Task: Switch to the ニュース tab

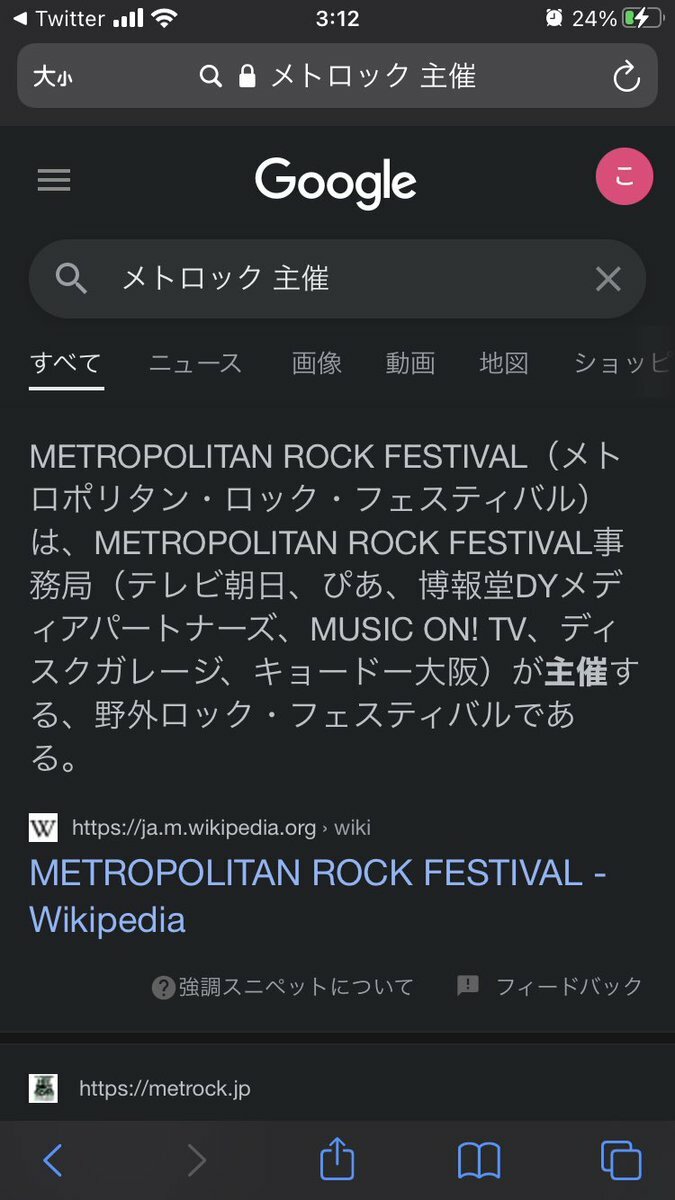Action: 196,363
